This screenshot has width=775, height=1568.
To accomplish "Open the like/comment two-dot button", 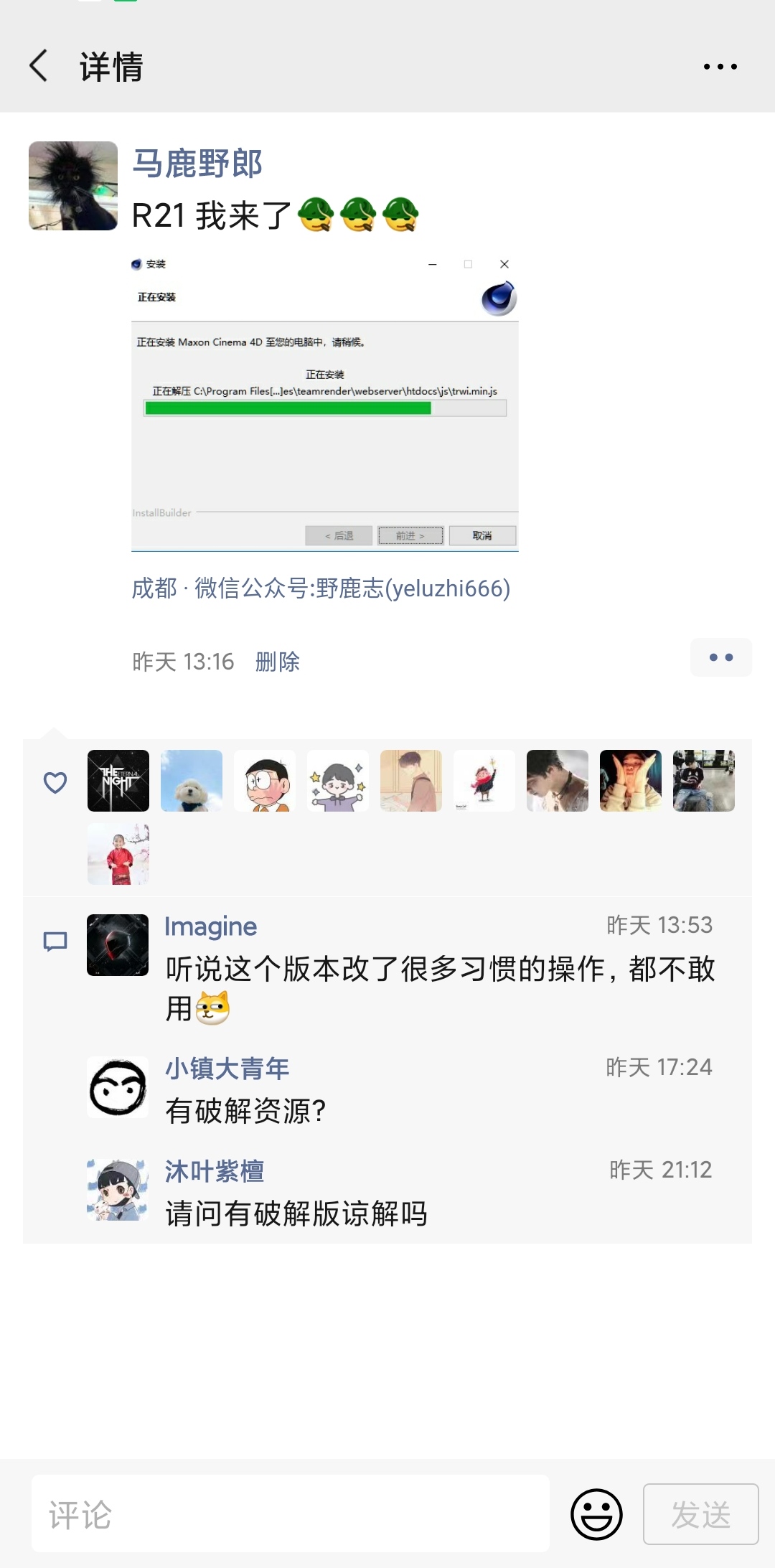I will pos(720,657).
